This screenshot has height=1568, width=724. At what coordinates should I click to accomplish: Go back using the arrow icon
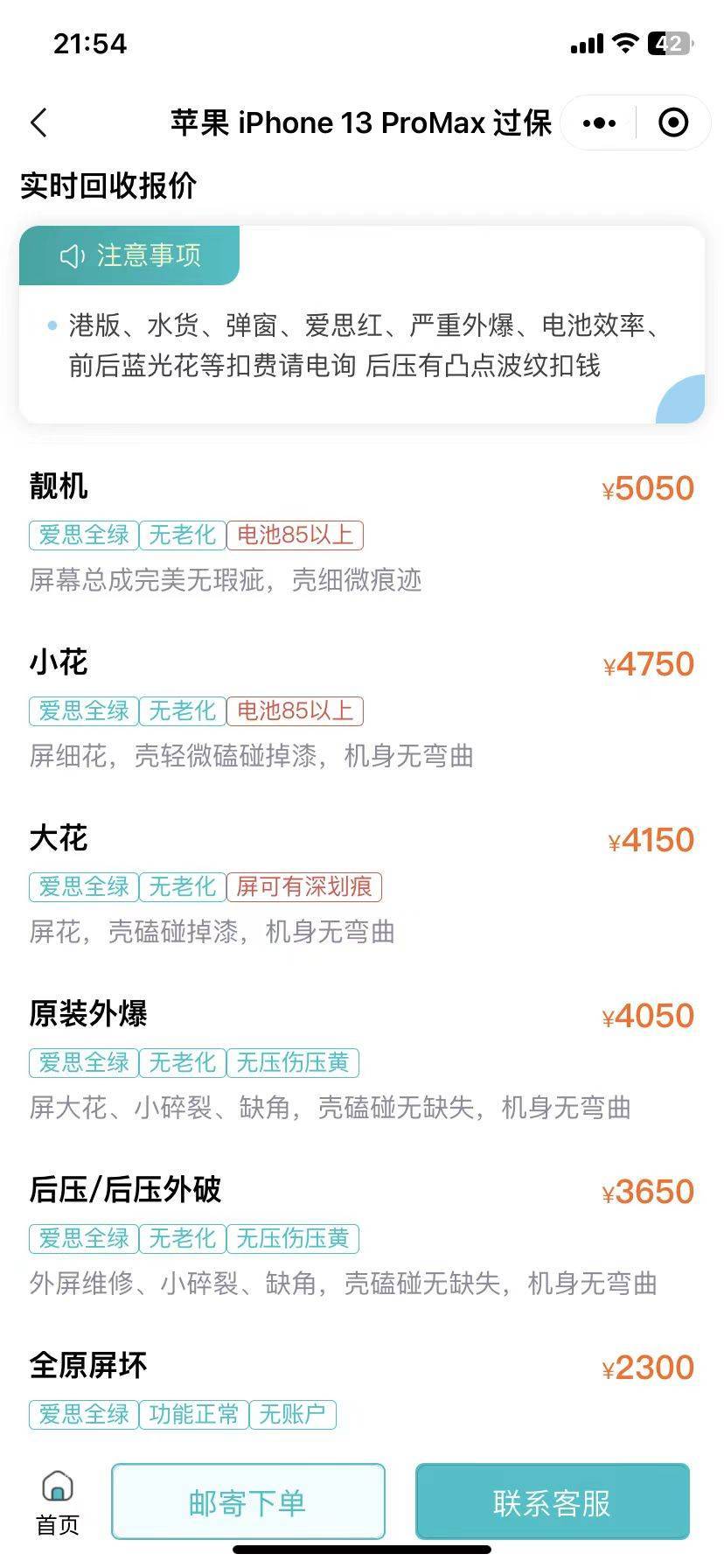pos(38,122)
